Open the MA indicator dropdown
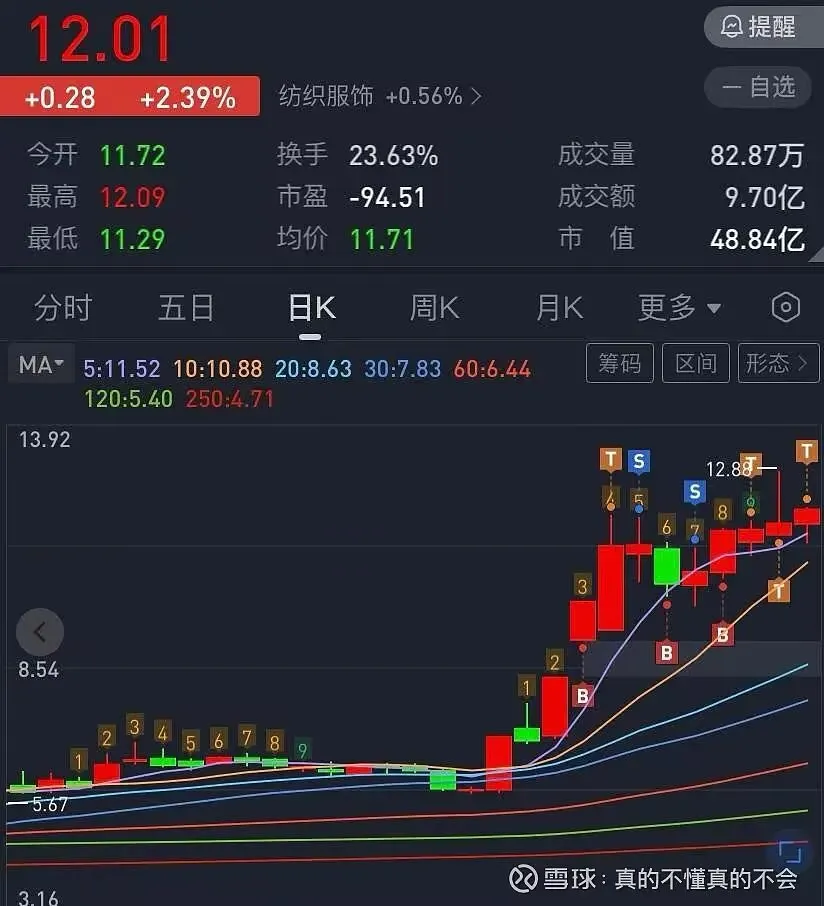Viewport: 824px width, 906px height. [x=40, y=365]
